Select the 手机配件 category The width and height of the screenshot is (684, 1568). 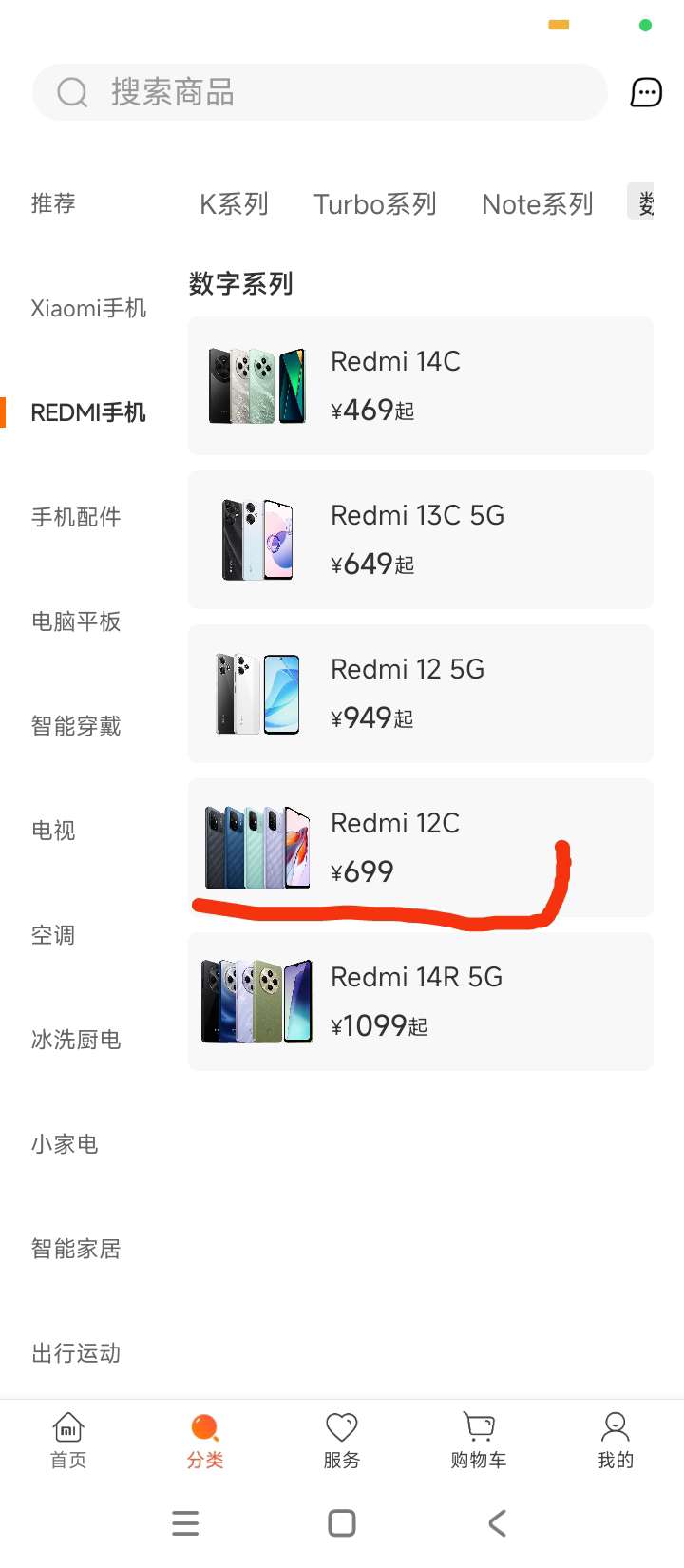pos(76,517)
